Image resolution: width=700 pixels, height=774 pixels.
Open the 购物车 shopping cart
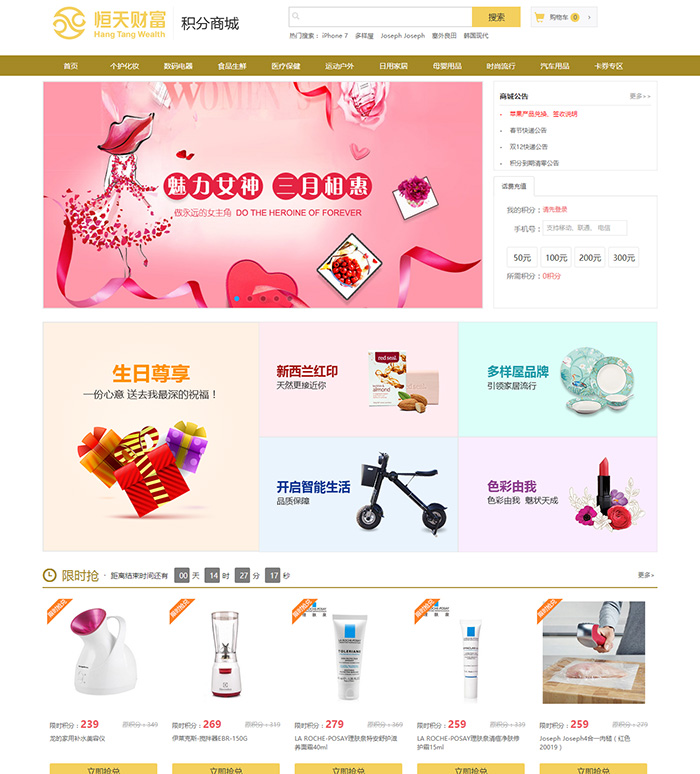[562, 17]
